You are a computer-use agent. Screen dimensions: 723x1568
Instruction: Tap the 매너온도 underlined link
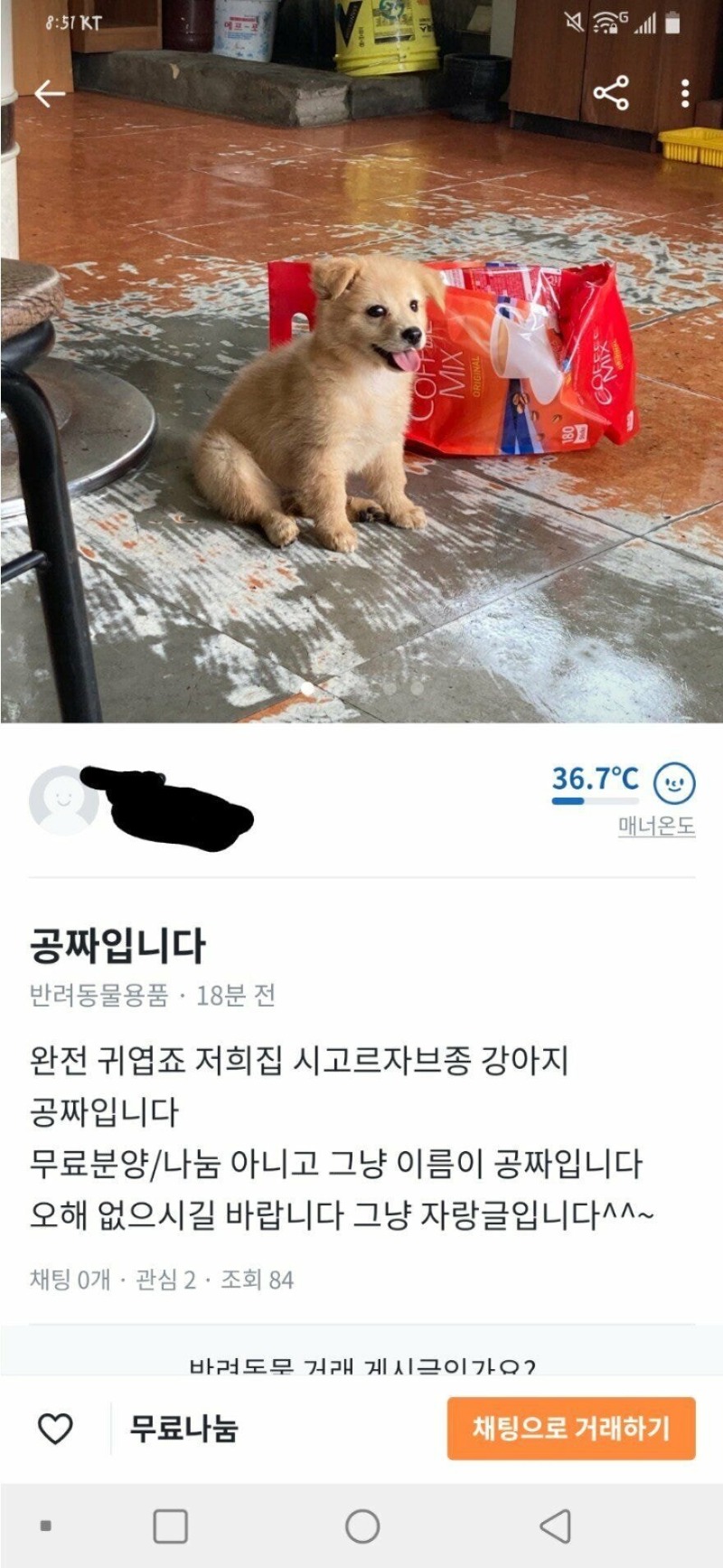[656, 826]
